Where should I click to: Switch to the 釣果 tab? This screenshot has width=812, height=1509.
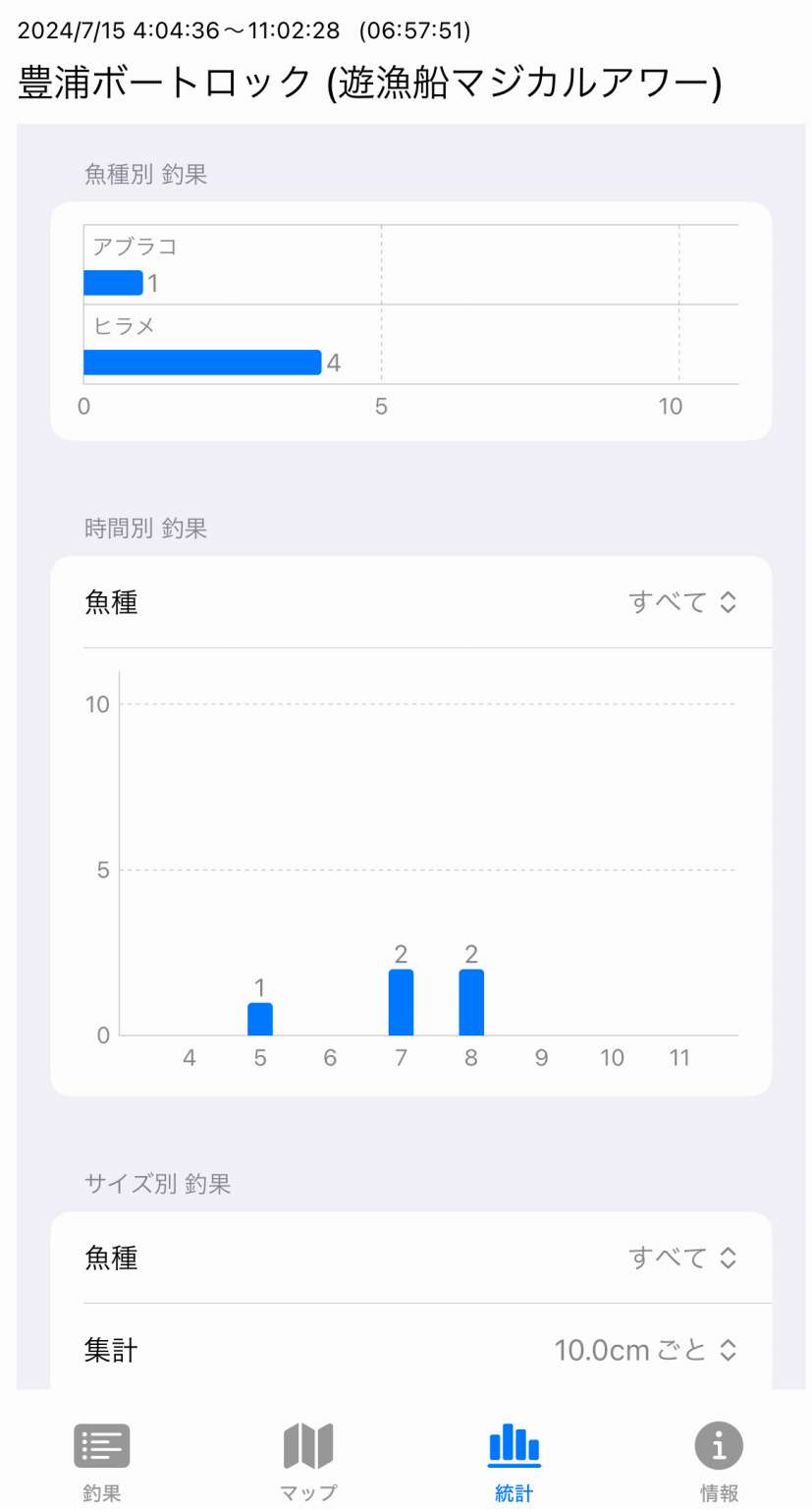tap(102, 1462)
